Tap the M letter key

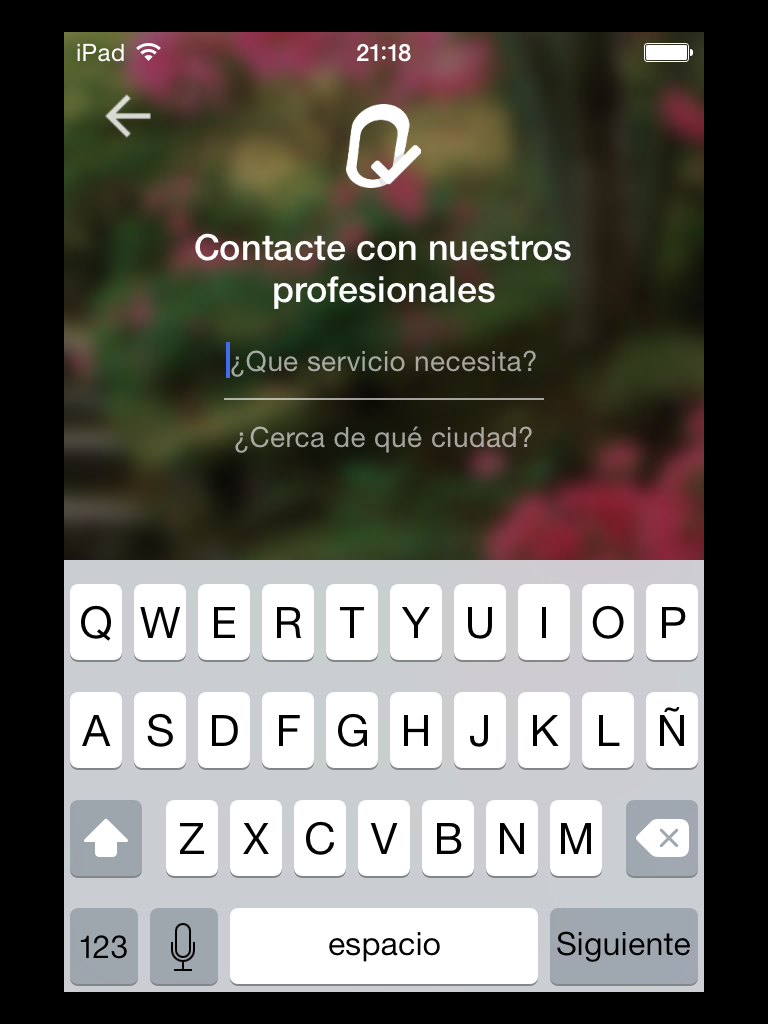576,838
